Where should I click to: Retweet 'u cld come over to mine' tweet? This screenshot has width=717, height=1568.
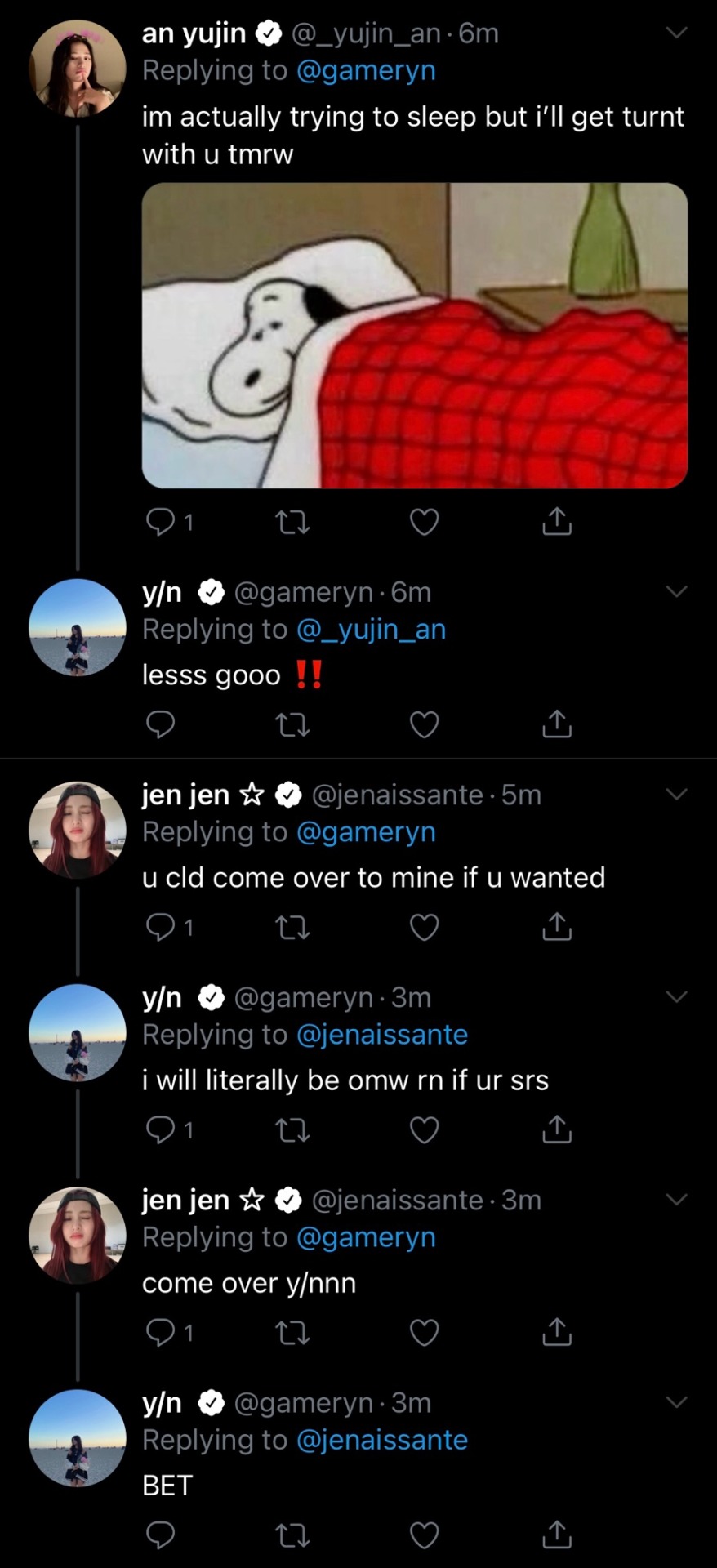(292, 927)
